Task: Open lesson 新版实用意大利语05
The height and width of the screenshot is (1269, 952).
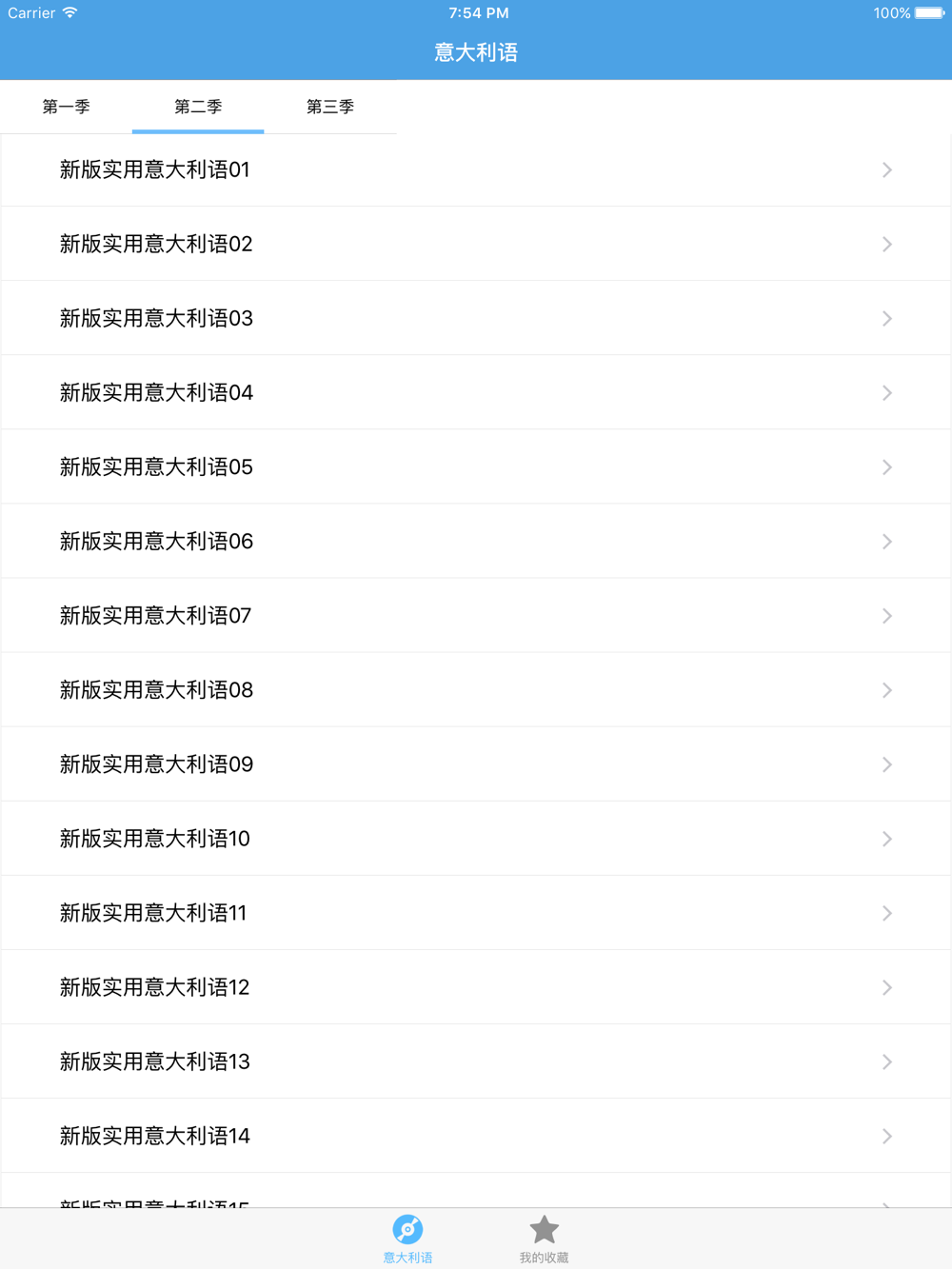Action: pyautogui.click(x=476, y=466)
